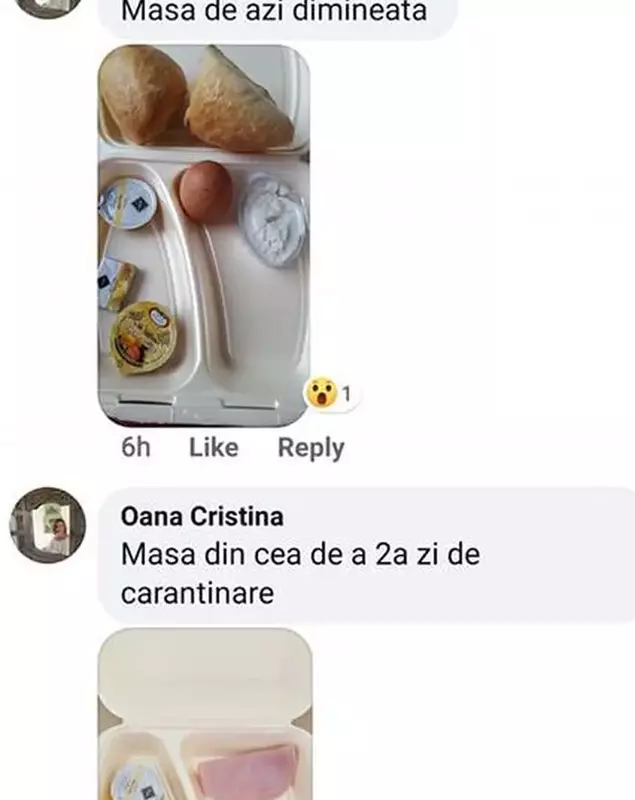
Task: View reactions on the breakfast photo comment
Action: point(332,394)
